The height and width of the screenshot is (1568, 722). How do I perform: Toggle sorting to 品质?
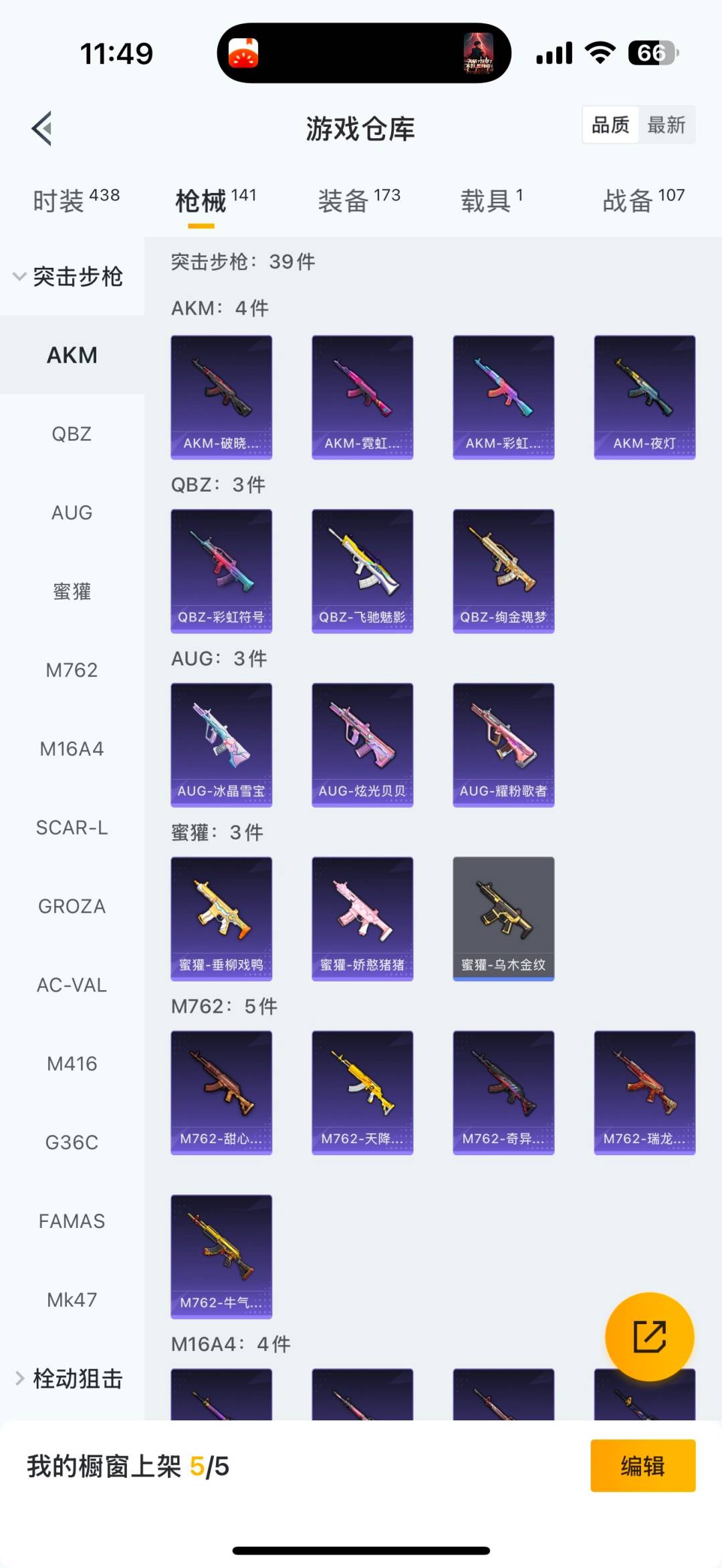tap(610, 125)
